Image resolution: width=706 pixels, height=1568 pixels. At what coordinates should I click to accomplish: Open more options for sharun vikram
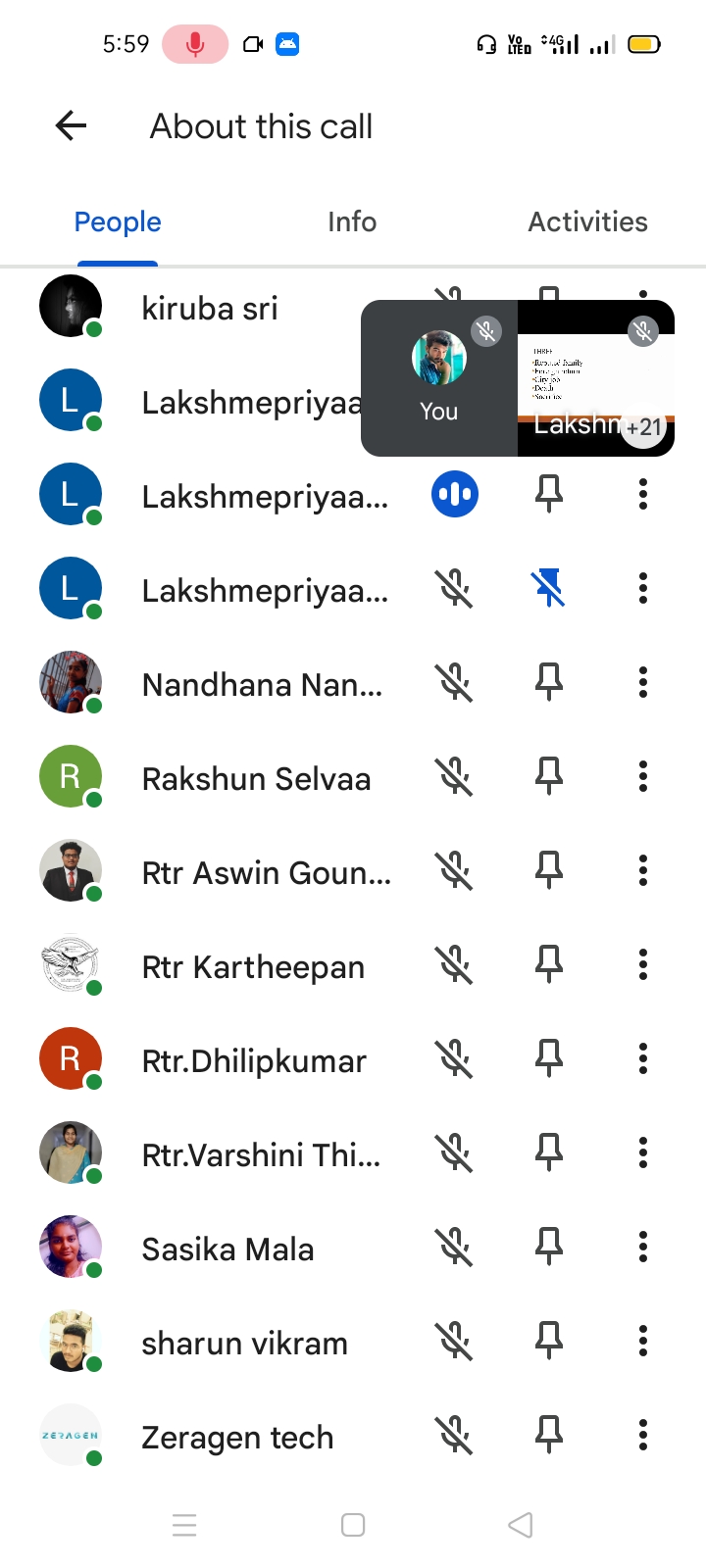643,1342
